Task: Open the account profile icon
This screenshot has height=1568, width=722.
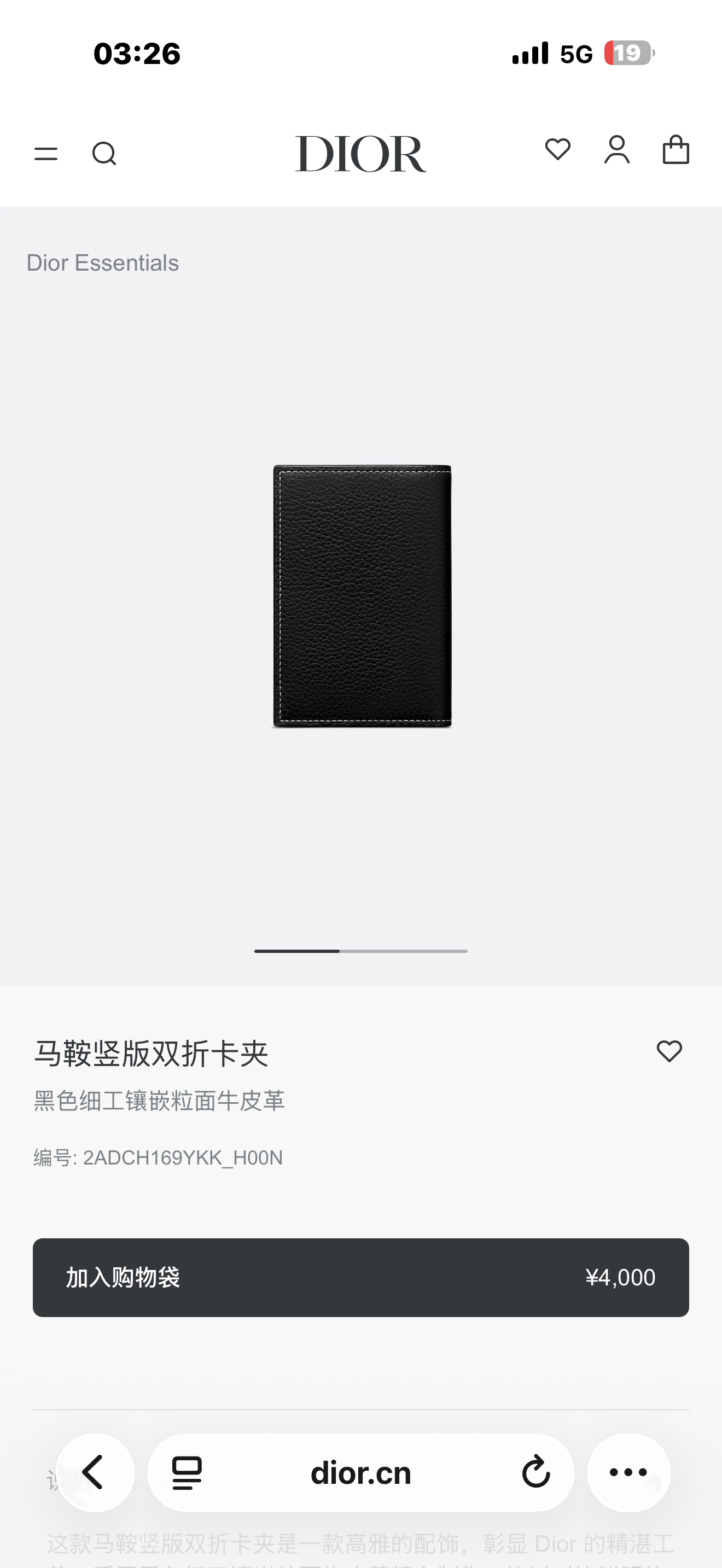Action: coord(616,150)
